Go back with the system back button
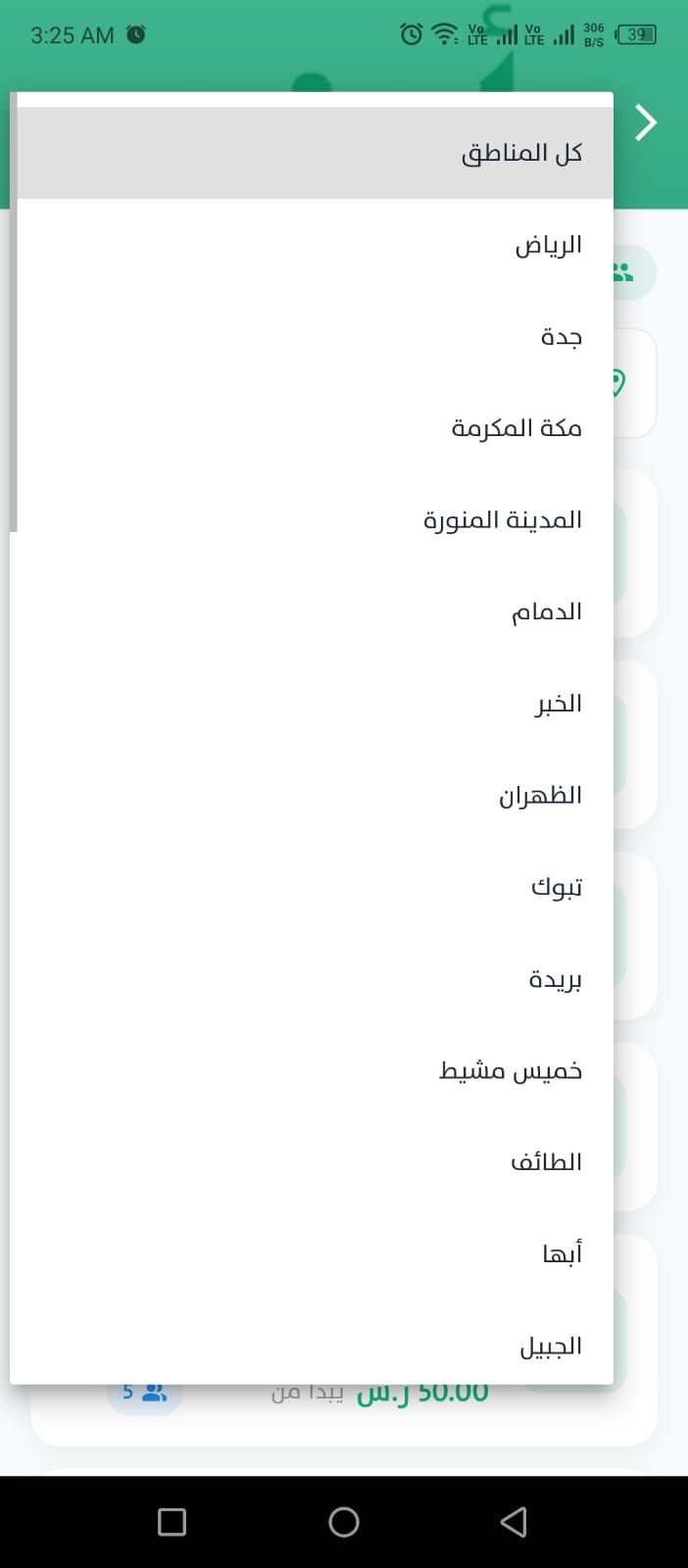 [x=514, y=1521]
